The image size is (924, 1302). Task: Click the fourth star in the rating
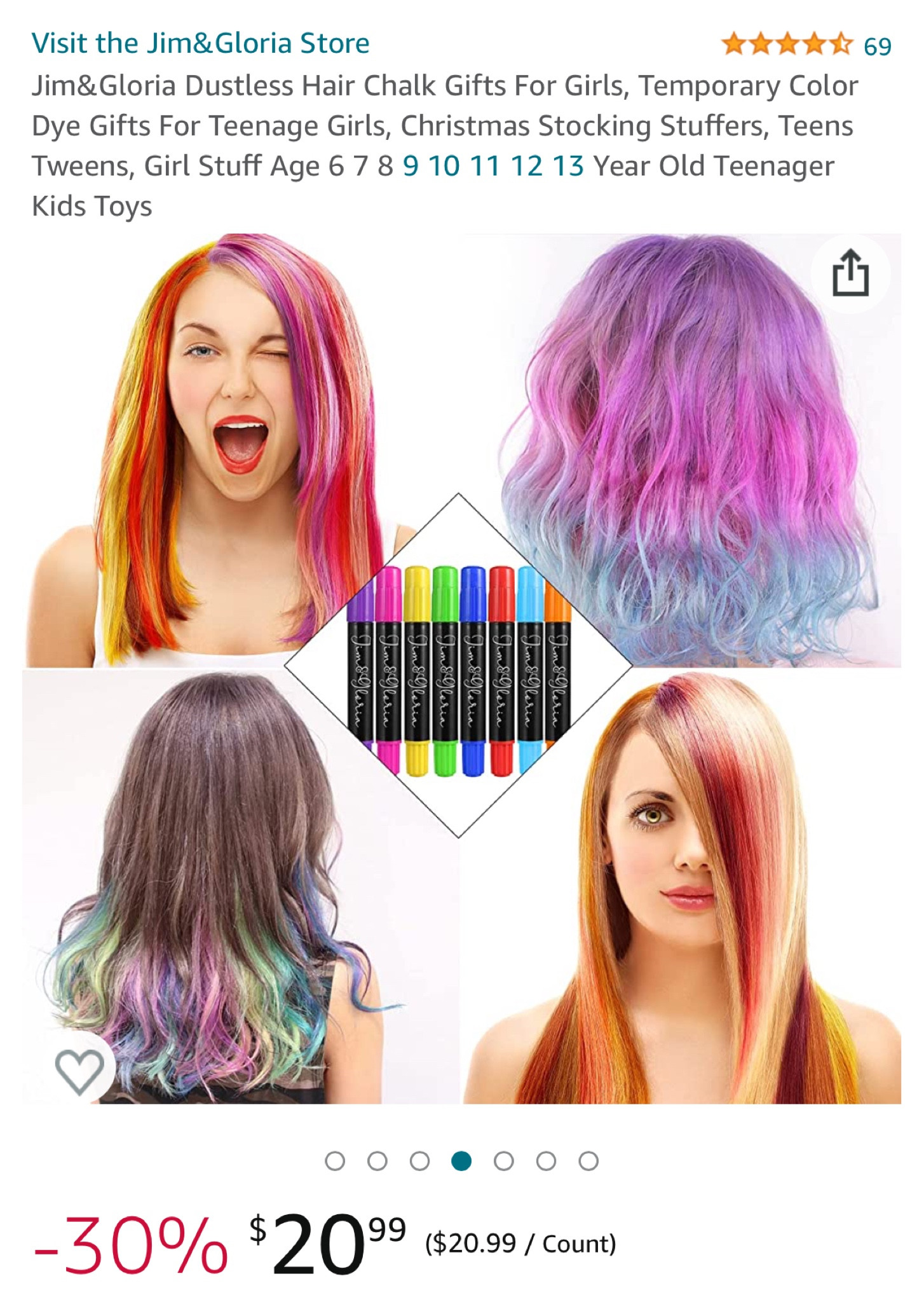(x=815, y=43)
